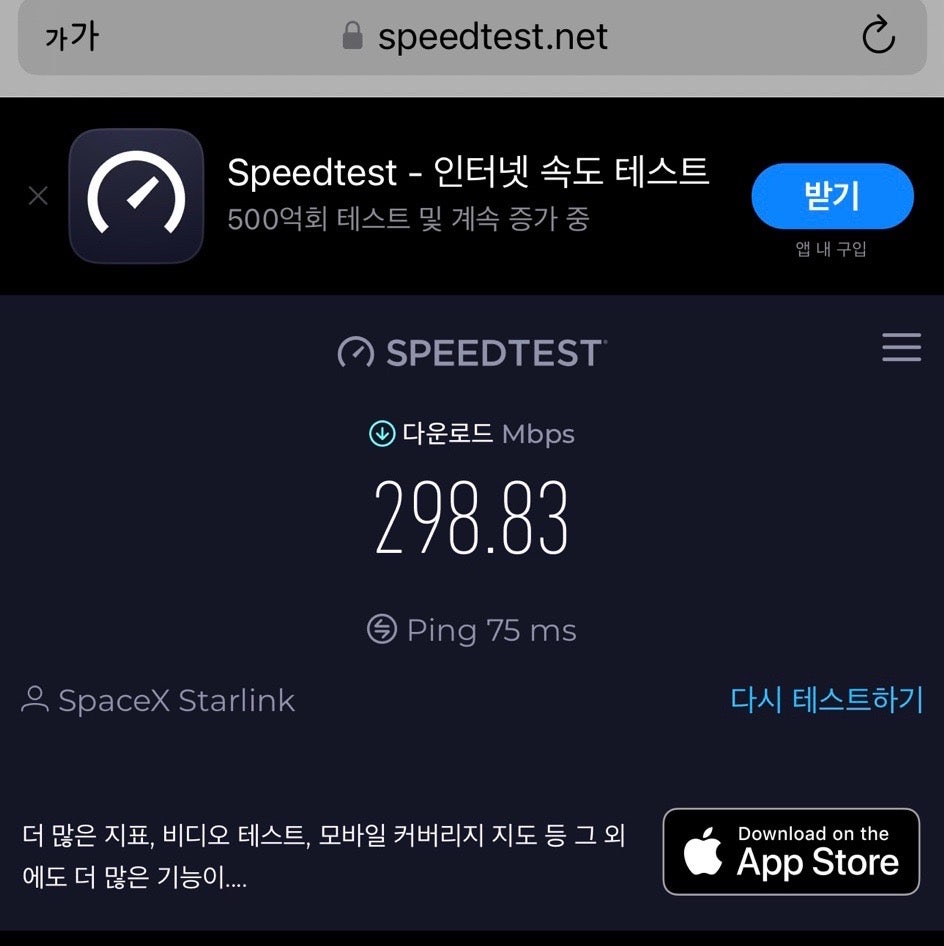Tap 받기 to get Speedtest app
Viewport: 944px width, 946px height.
tap(832, 196)
